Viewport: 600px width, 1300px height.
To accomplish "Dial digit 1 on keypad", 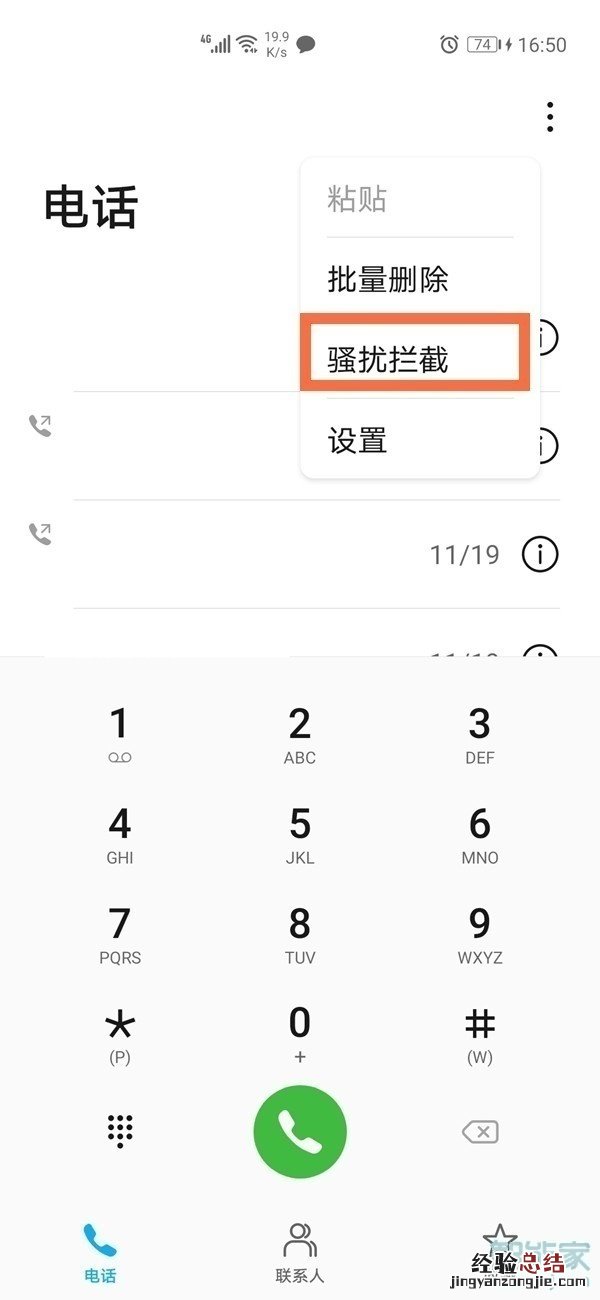I will (x=119, y=733).
